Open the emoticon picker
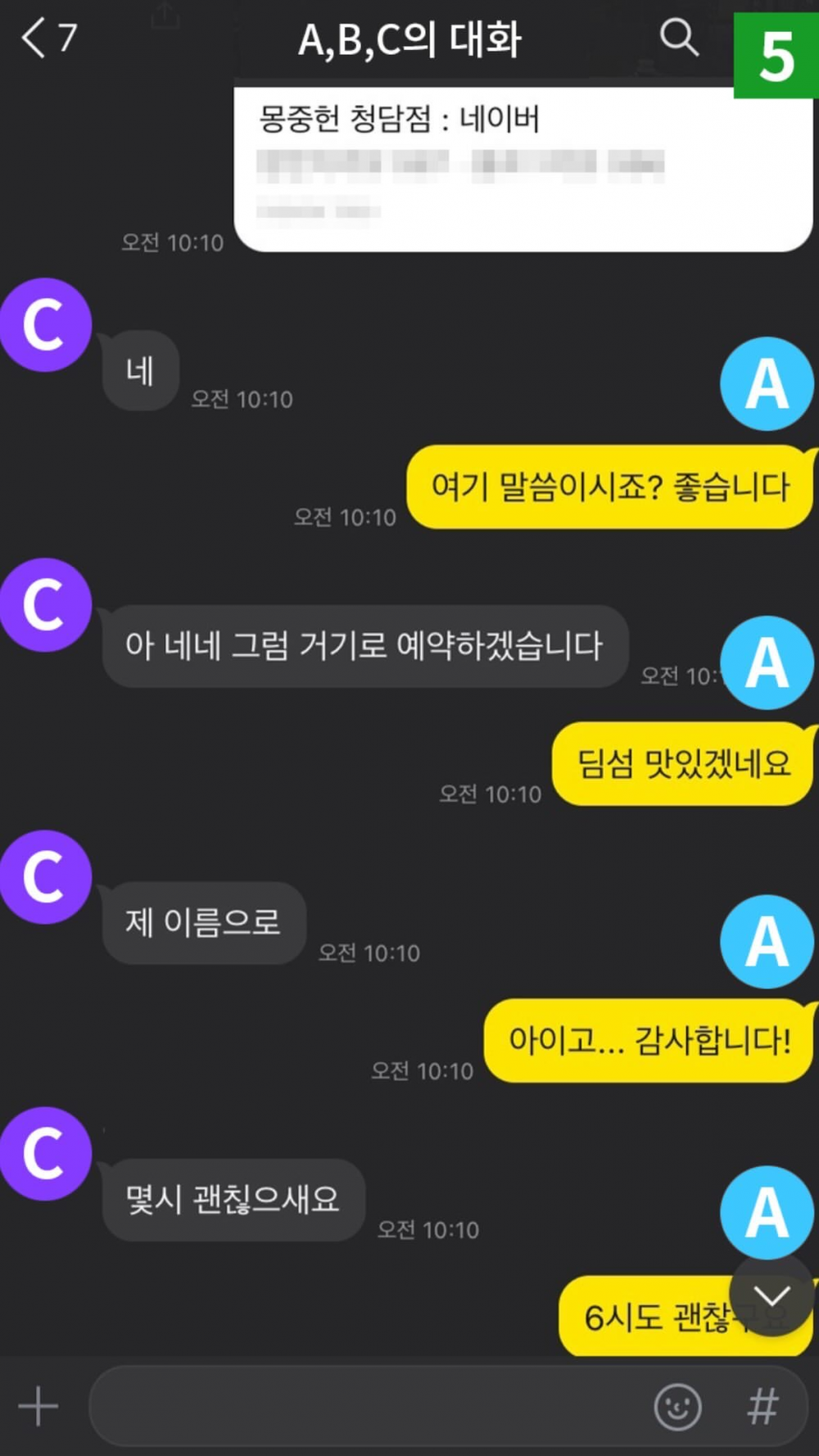This screenshot has height=1456, width=819. pyautogui.click(x=677, y=1407)
